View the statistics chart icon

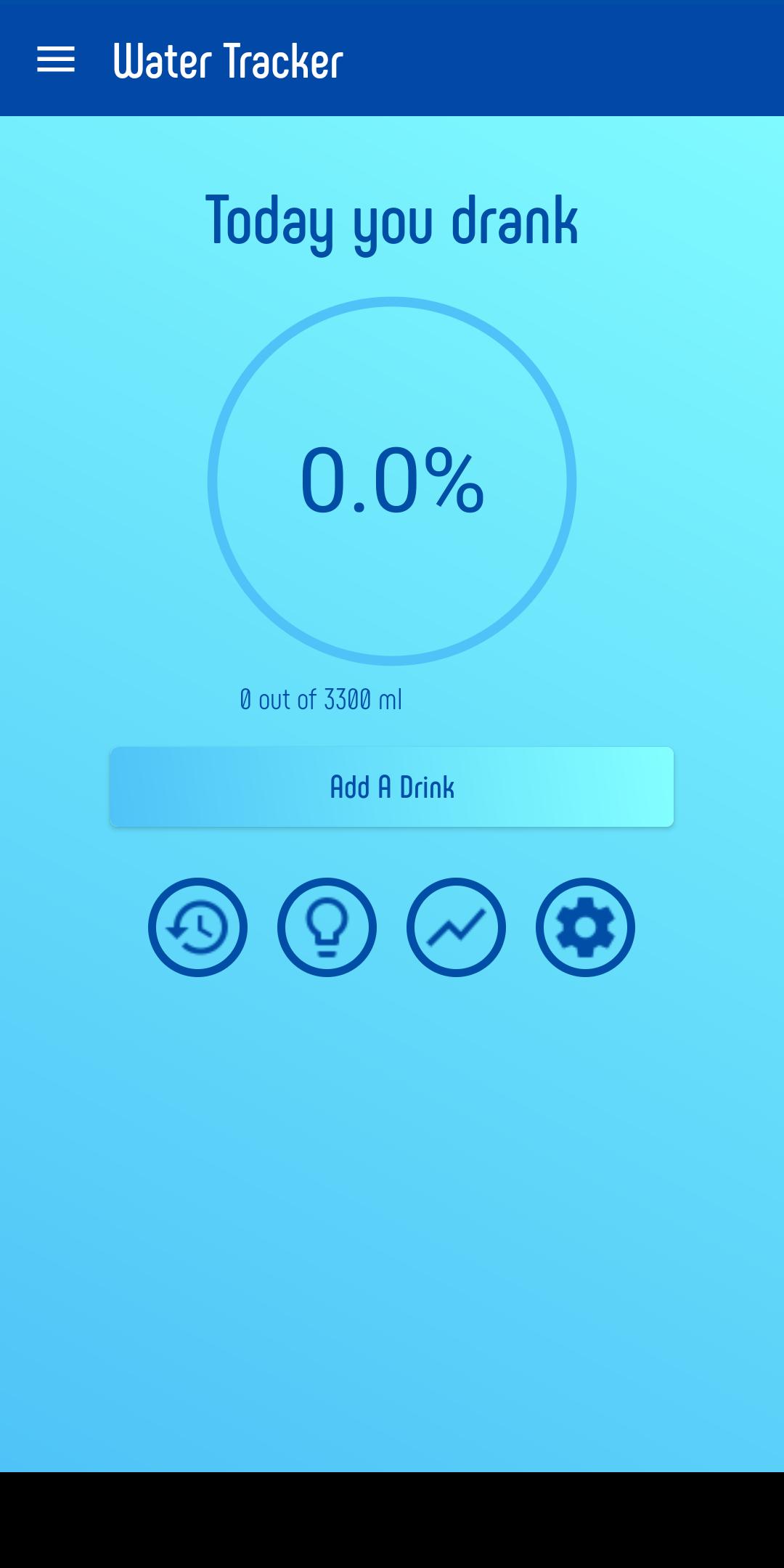pos(456,927)
